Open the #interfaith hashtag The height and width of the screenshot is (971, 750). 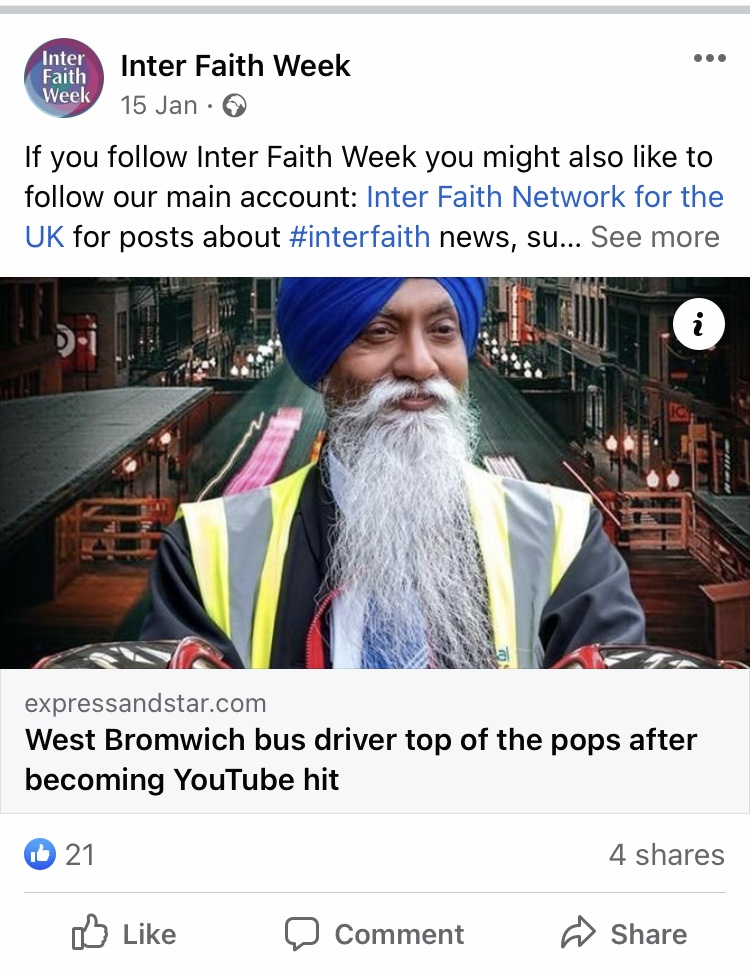tap(359, 237)
